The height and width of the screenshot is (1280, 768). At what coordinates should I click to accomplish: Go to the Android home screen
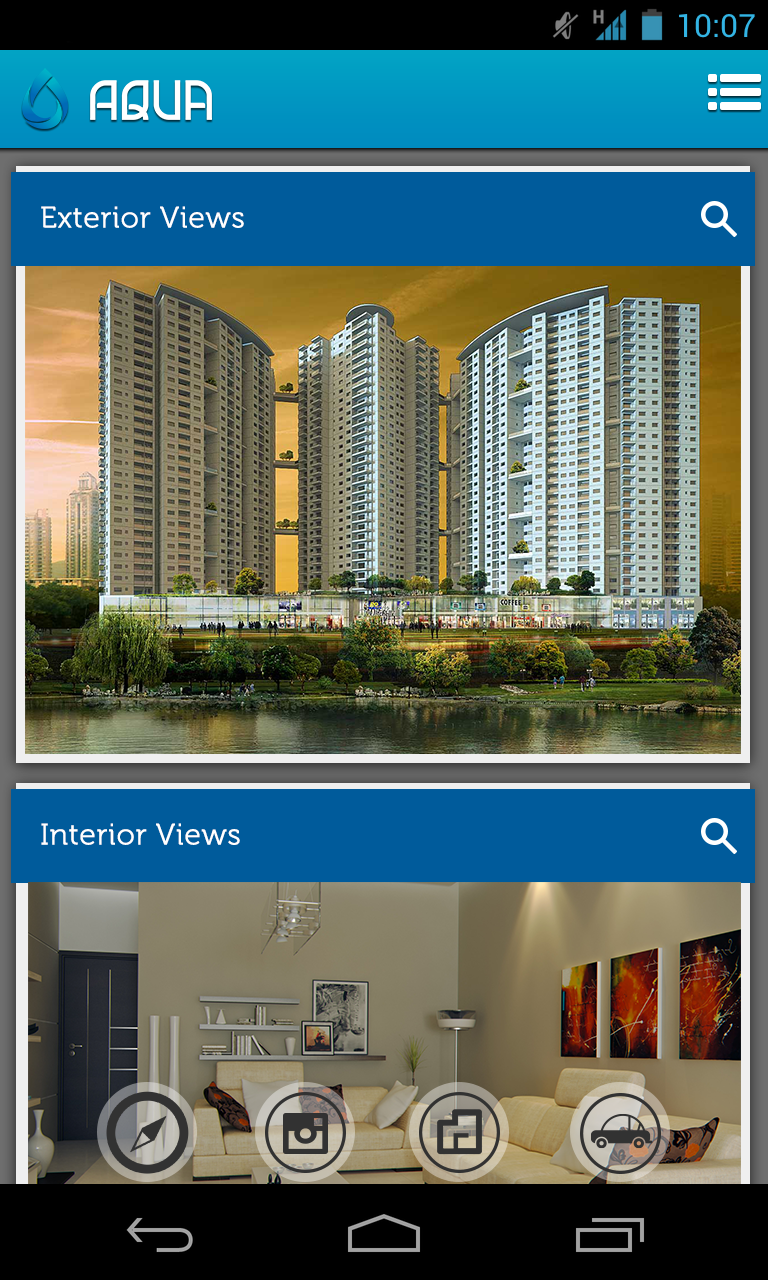(x=384, y=1235)
